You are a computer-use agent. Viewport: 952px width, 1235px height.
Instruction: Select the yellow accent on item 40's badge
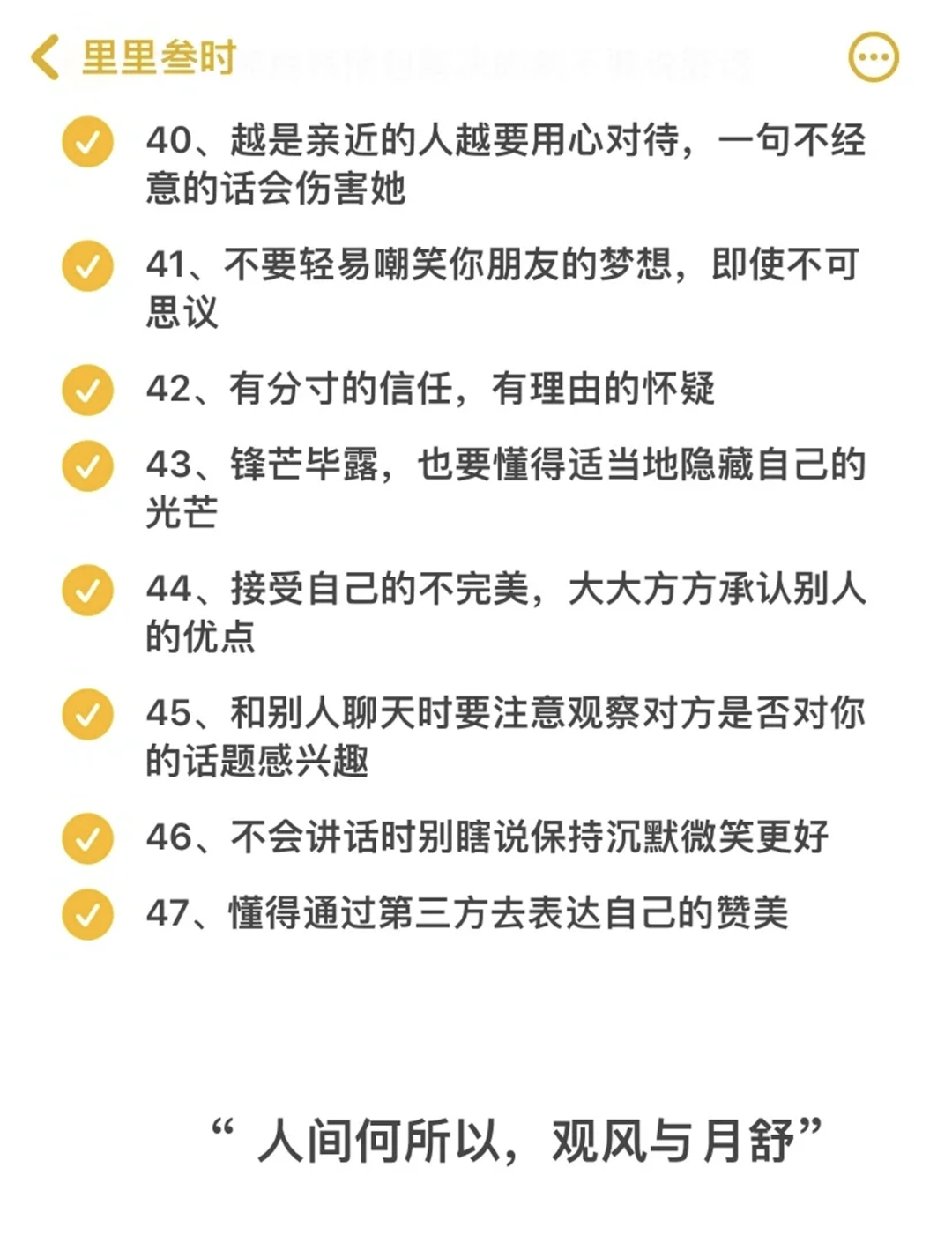click(x=86, y=144)
